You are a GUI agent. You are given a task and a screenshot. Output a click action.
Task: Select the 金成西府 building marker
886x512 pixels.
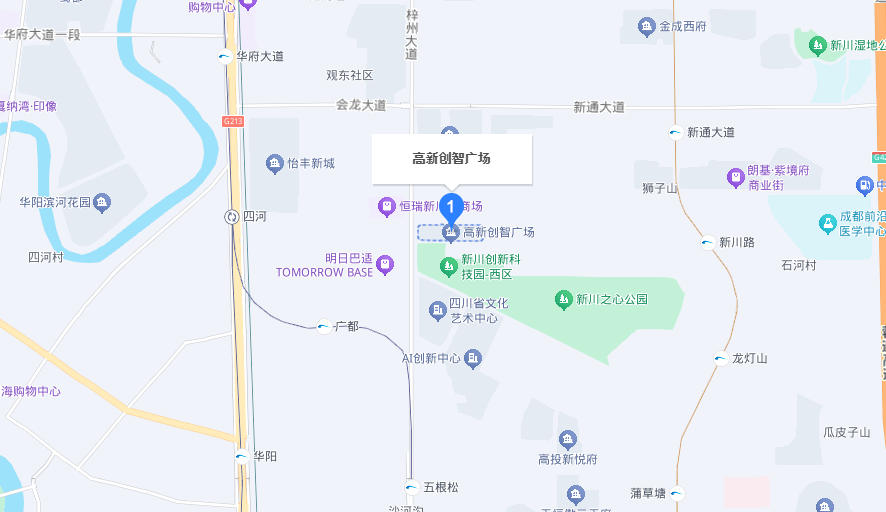[647, 26]
